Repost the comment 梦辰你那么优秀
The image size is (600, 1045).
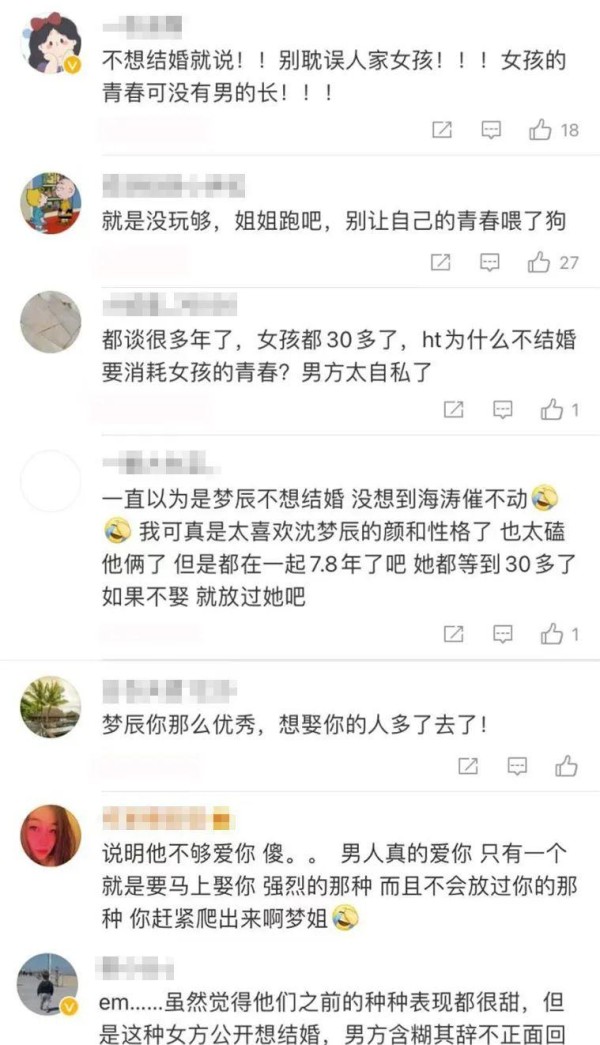469,766
